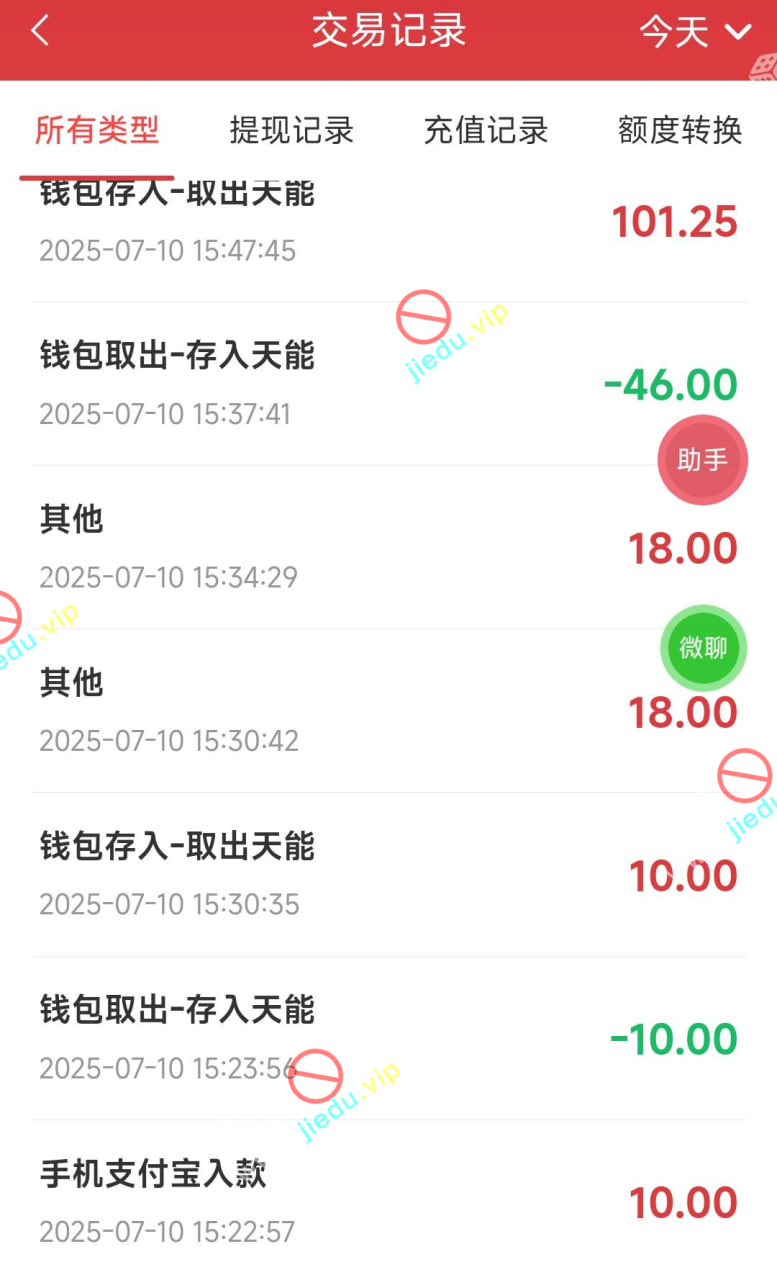Viewport: 777px width, 1280px height.
Task: Open the 今天 date filter dropdown
Action: 695,32
